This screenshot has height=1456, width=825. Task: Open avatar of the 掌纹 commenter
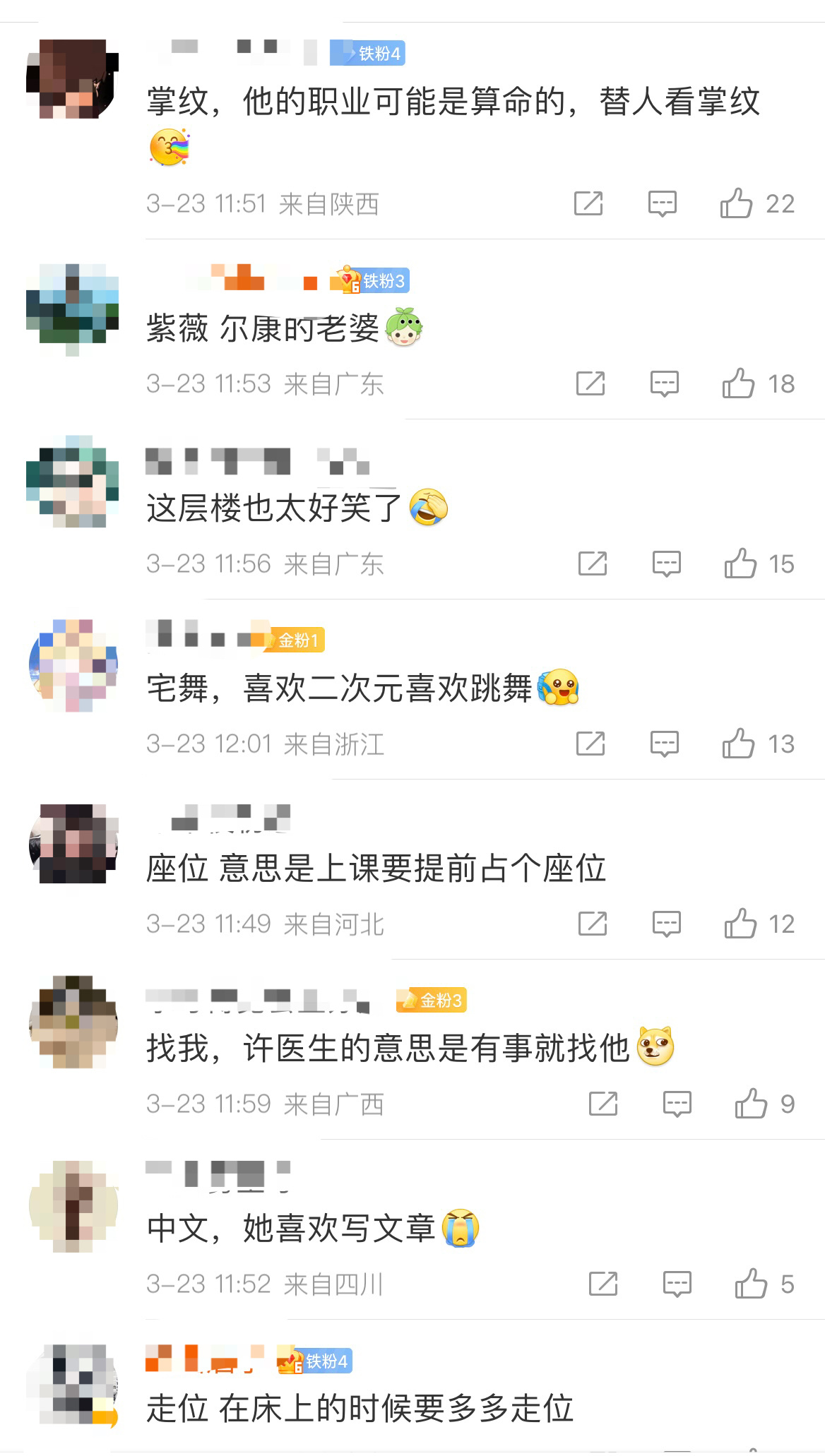pyautogui.click(x=73, y=78)
